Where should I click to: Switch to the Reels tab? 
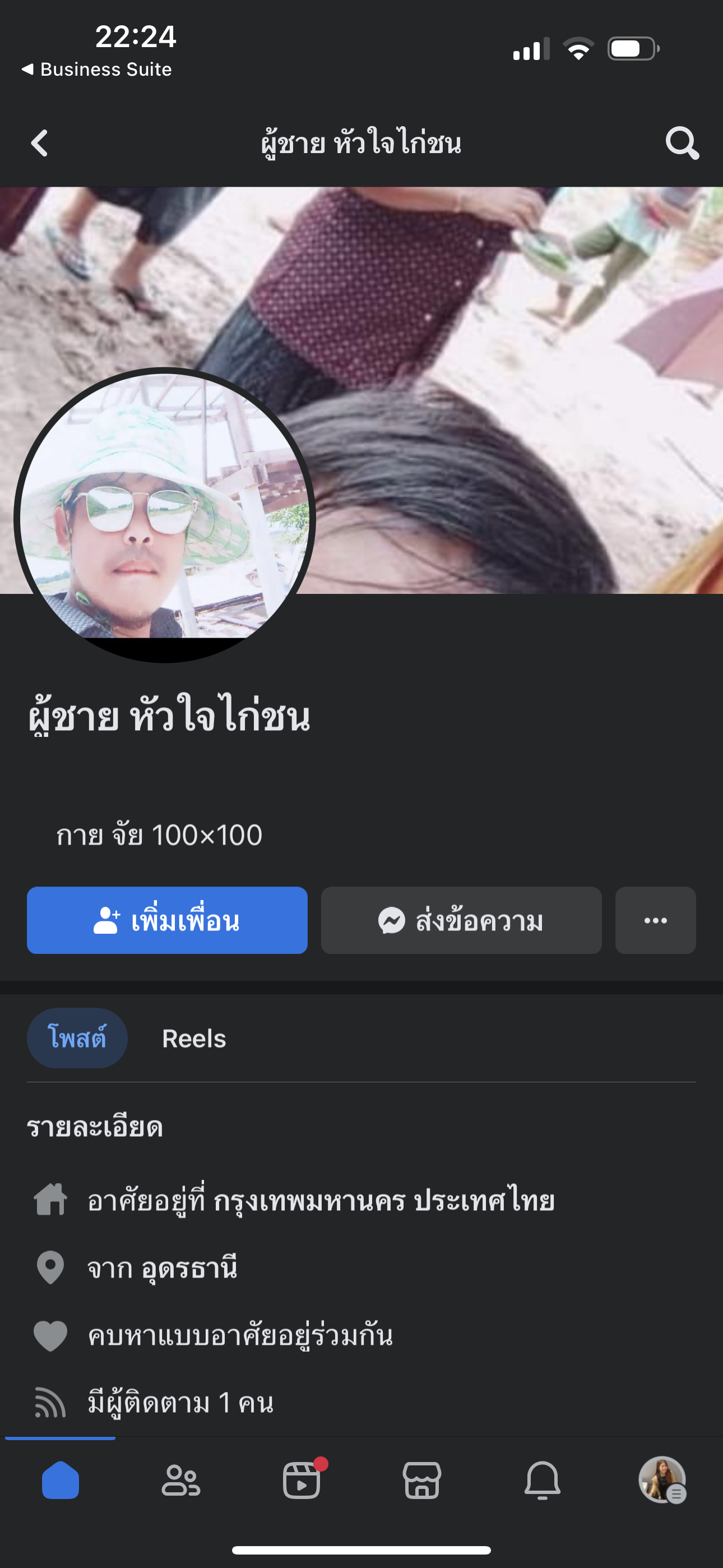coord(193,1039)
